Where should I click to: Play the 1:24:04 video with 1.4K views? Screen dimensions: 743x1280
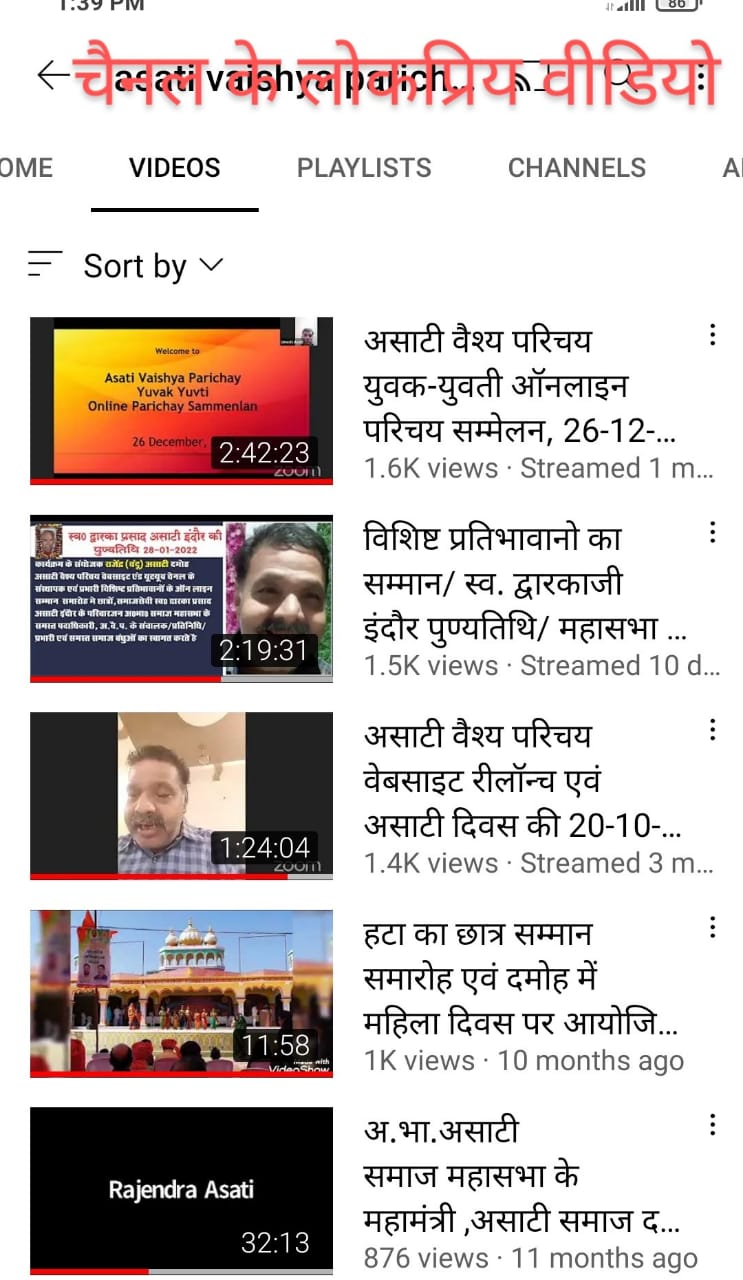tap(181, 796)
